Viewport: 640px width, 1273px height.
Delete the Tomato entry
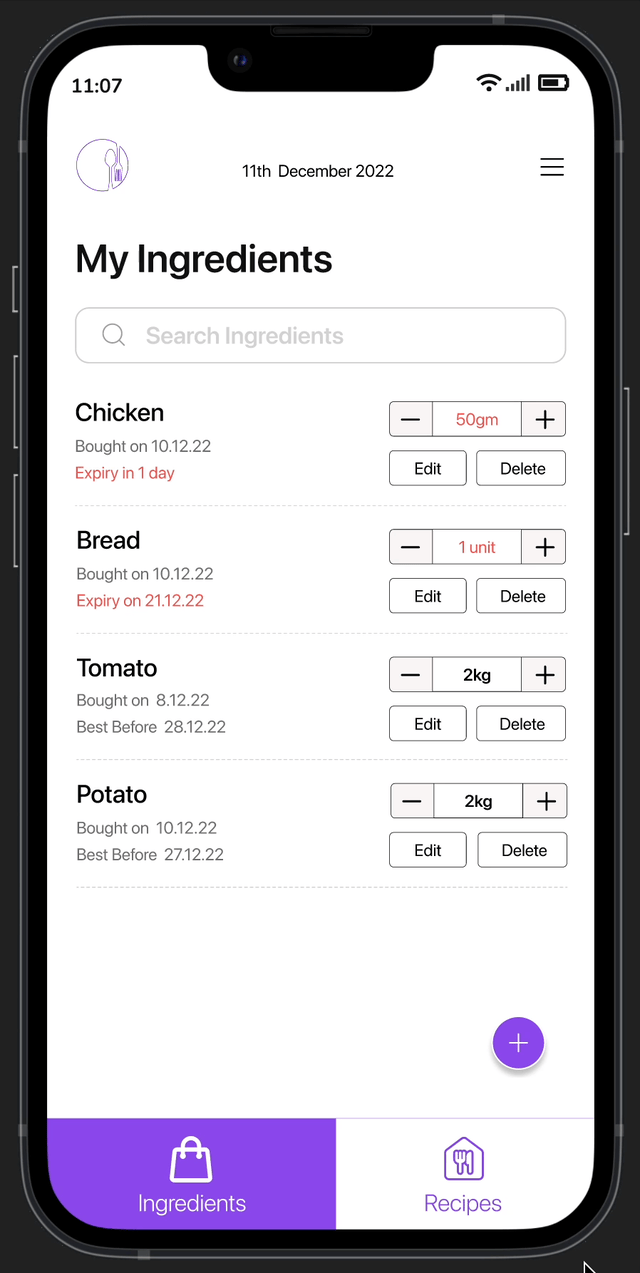click(521, 724)
